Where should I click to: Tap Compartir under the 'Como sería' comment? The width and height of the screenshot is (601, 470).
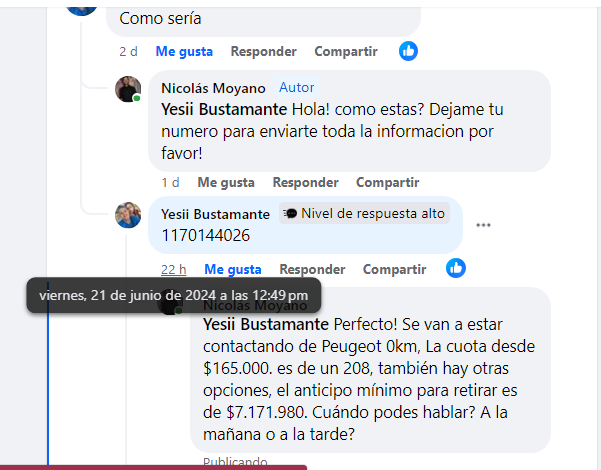346,51
